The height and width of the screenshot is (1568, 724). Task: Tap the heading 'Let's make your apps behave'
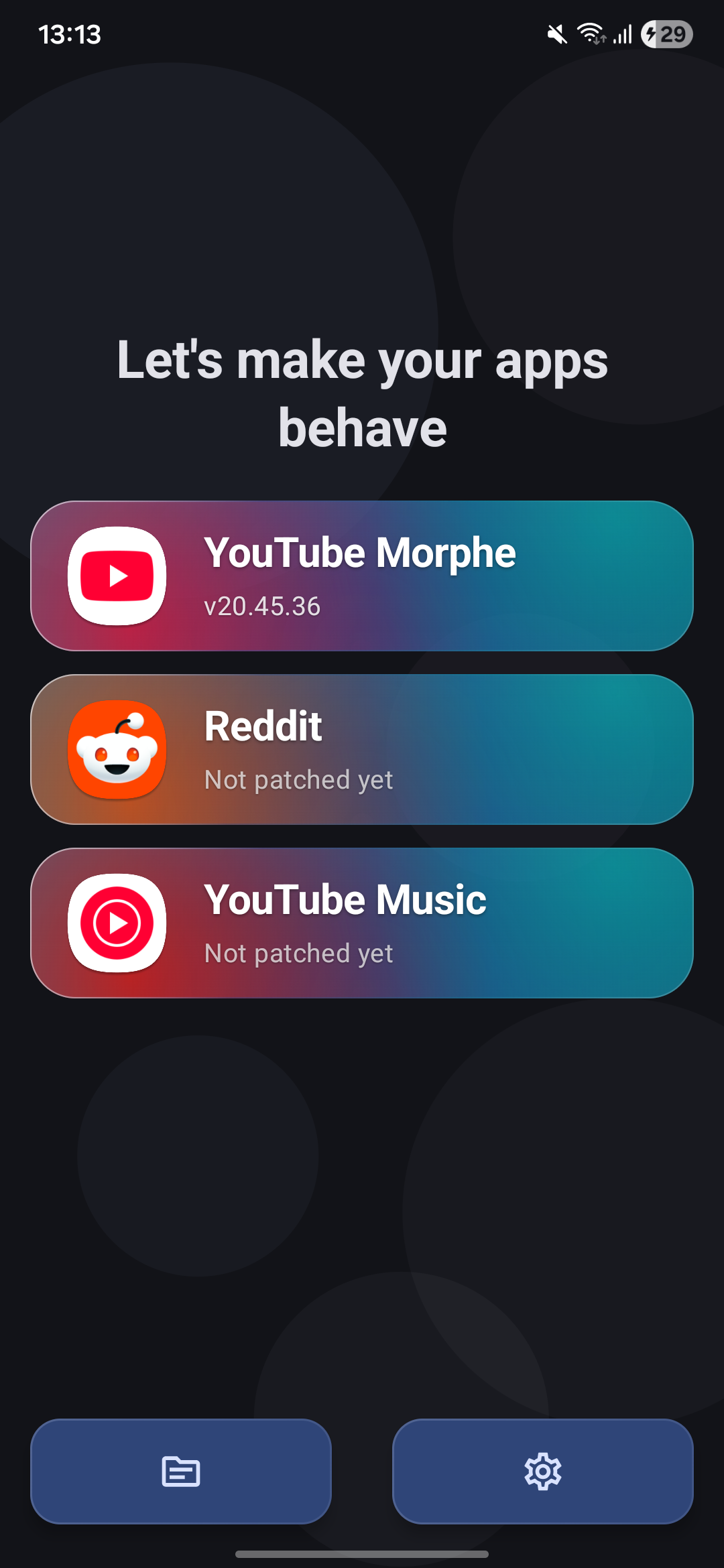[x=362, y=393]
